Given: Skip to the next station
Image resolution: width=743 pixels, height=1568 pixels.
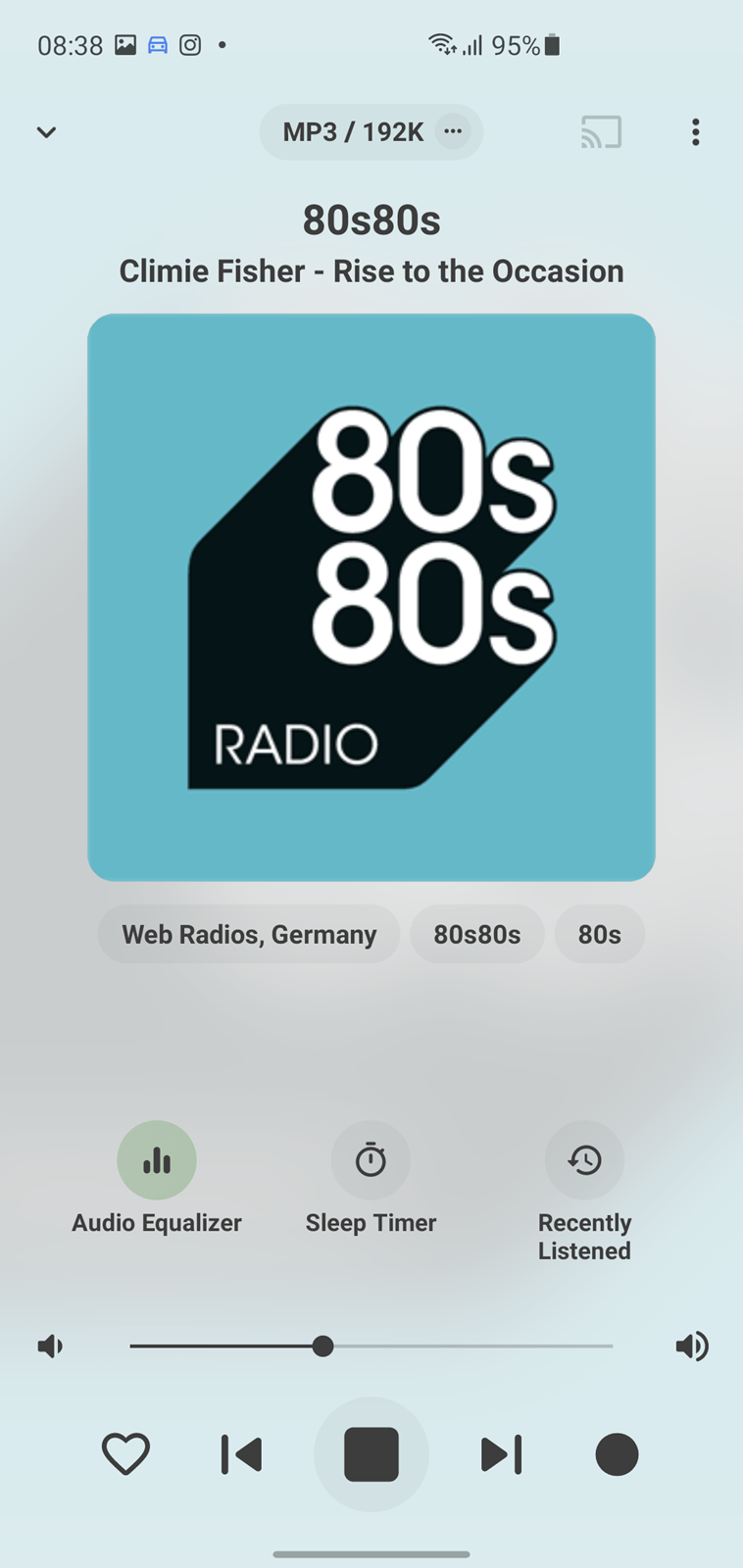Looking at the screenshot, I should tap(502, 1454).
